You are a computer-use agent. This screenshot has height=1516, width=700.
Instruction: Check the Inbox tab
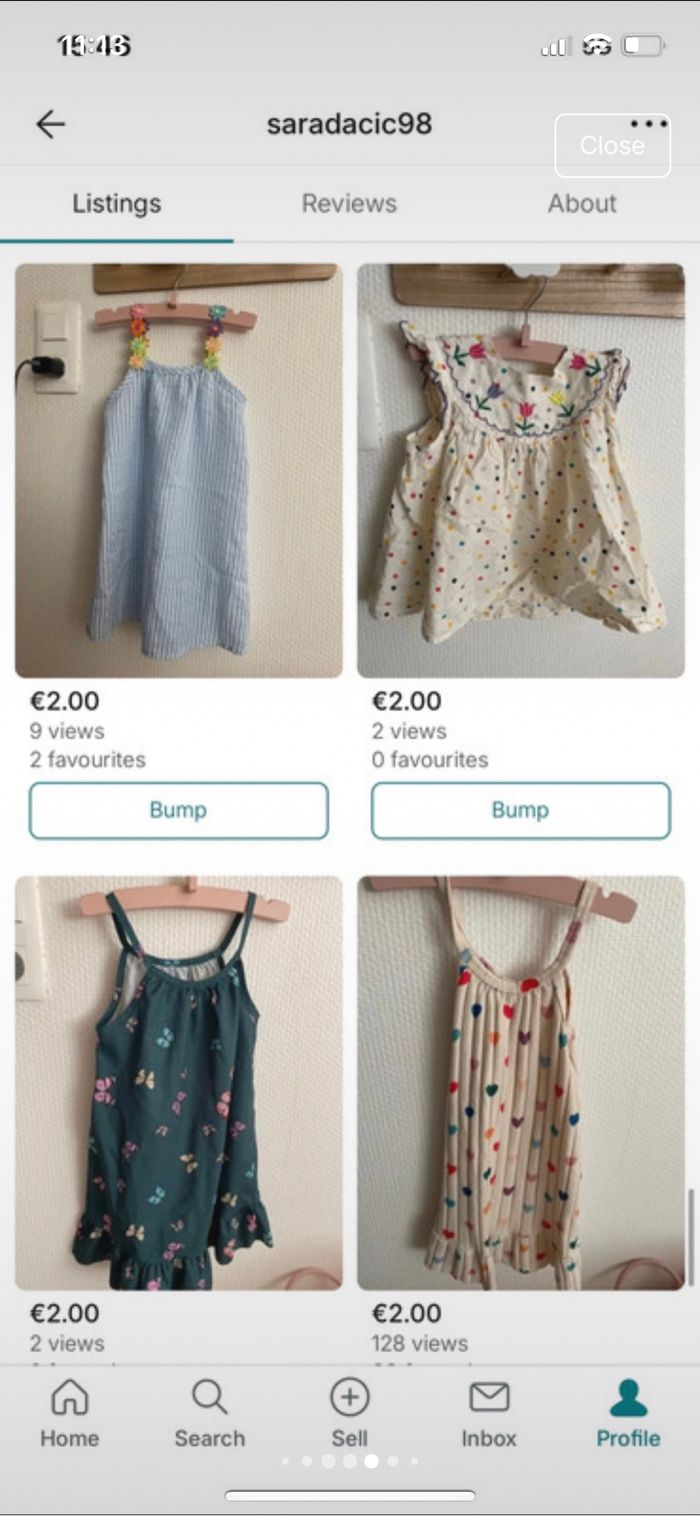click(x=489, y=1412)
